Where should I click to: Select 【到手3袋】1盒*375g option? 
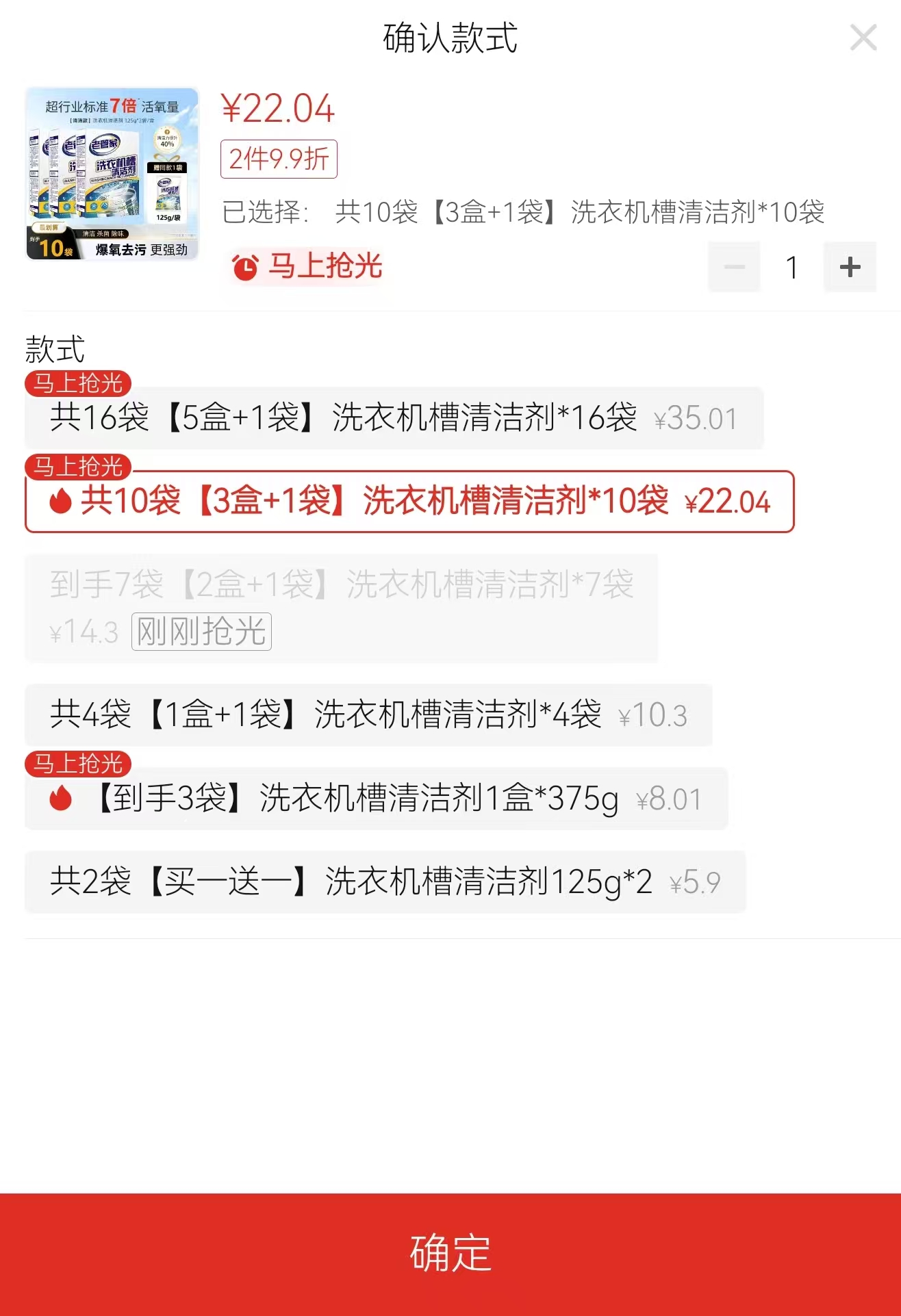pyautogui.click(x=376, y=799)
